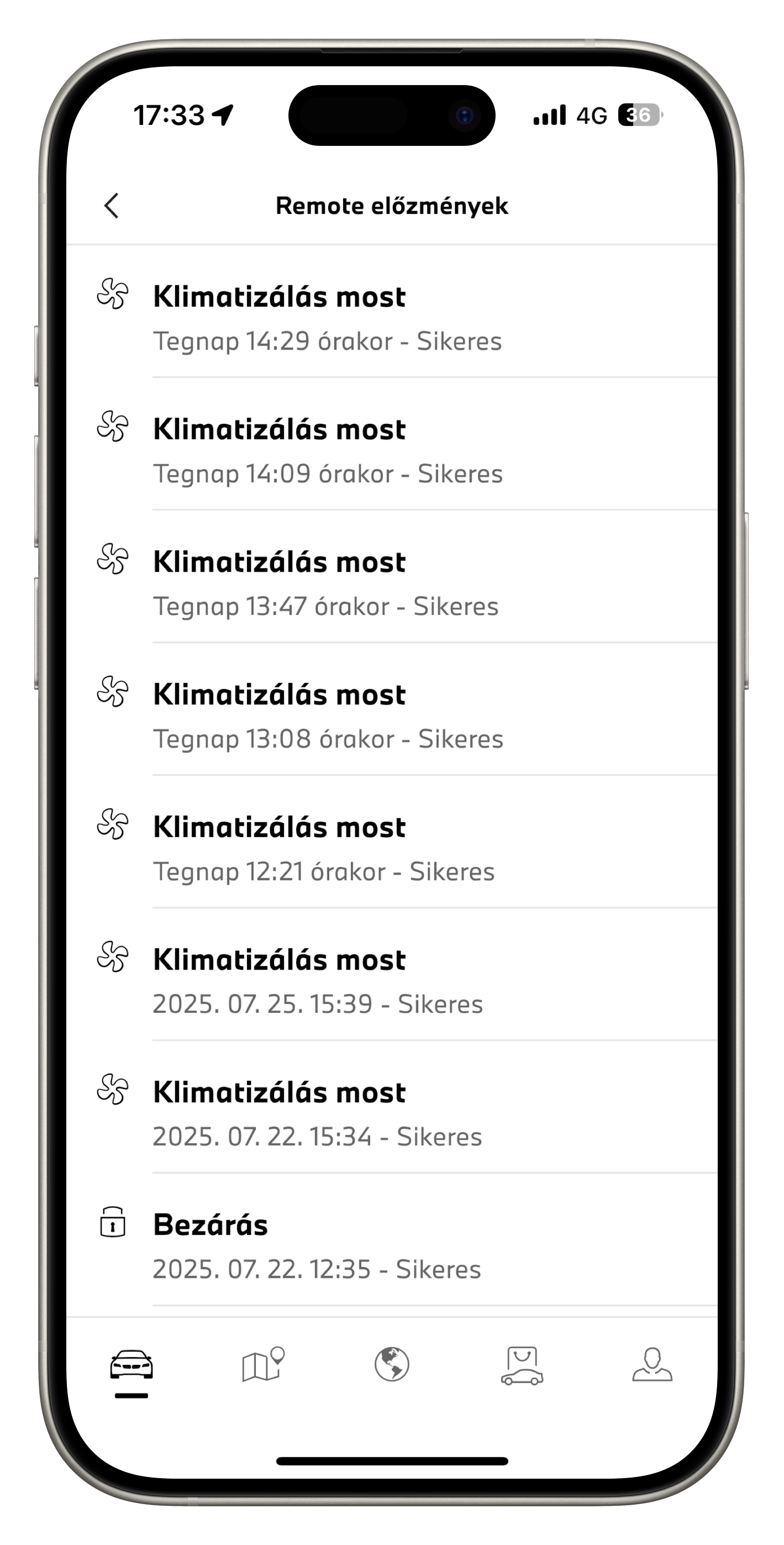Switch to the car shop tab
Viewport: 784px width, 1545px height.
(522, 1365)
